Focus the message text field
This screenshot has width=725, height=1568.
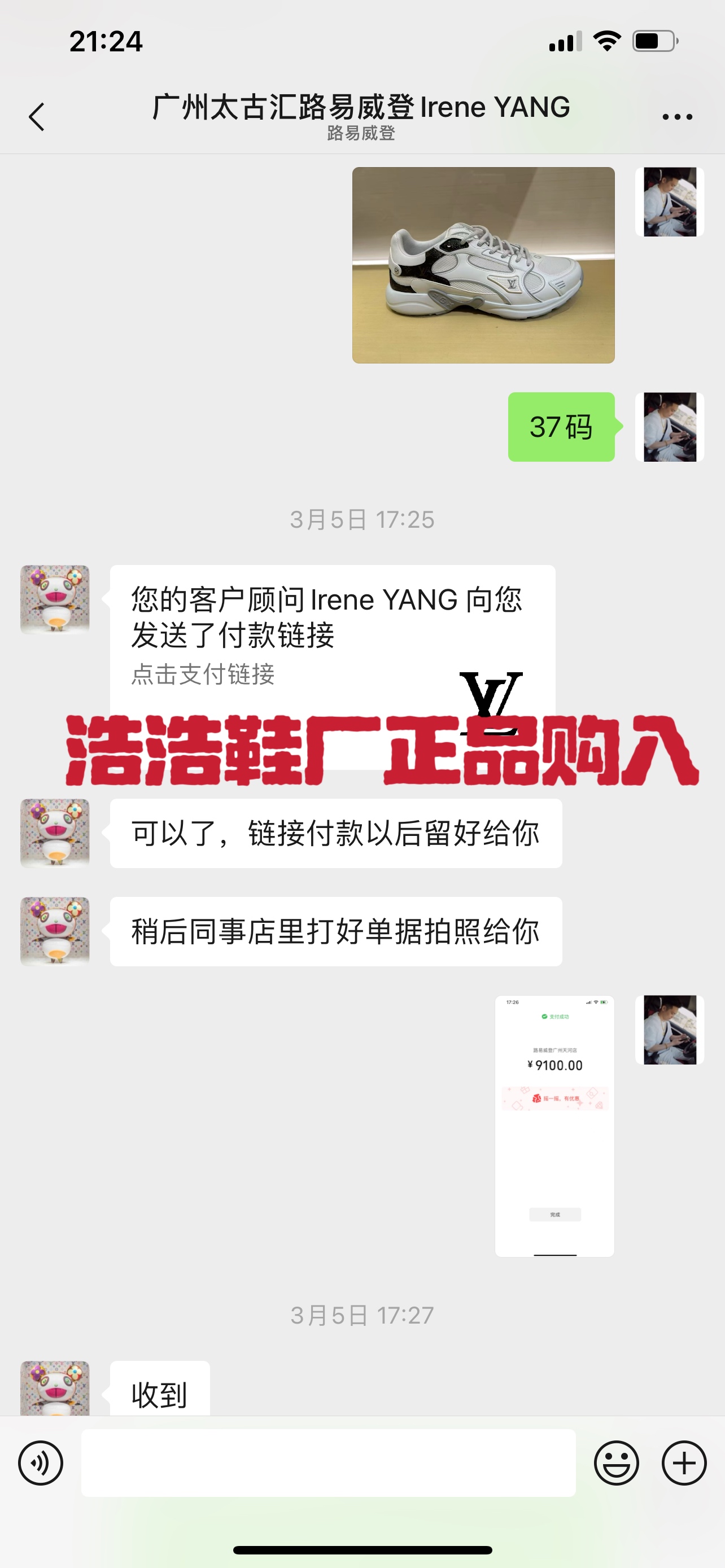[329, 1462]
